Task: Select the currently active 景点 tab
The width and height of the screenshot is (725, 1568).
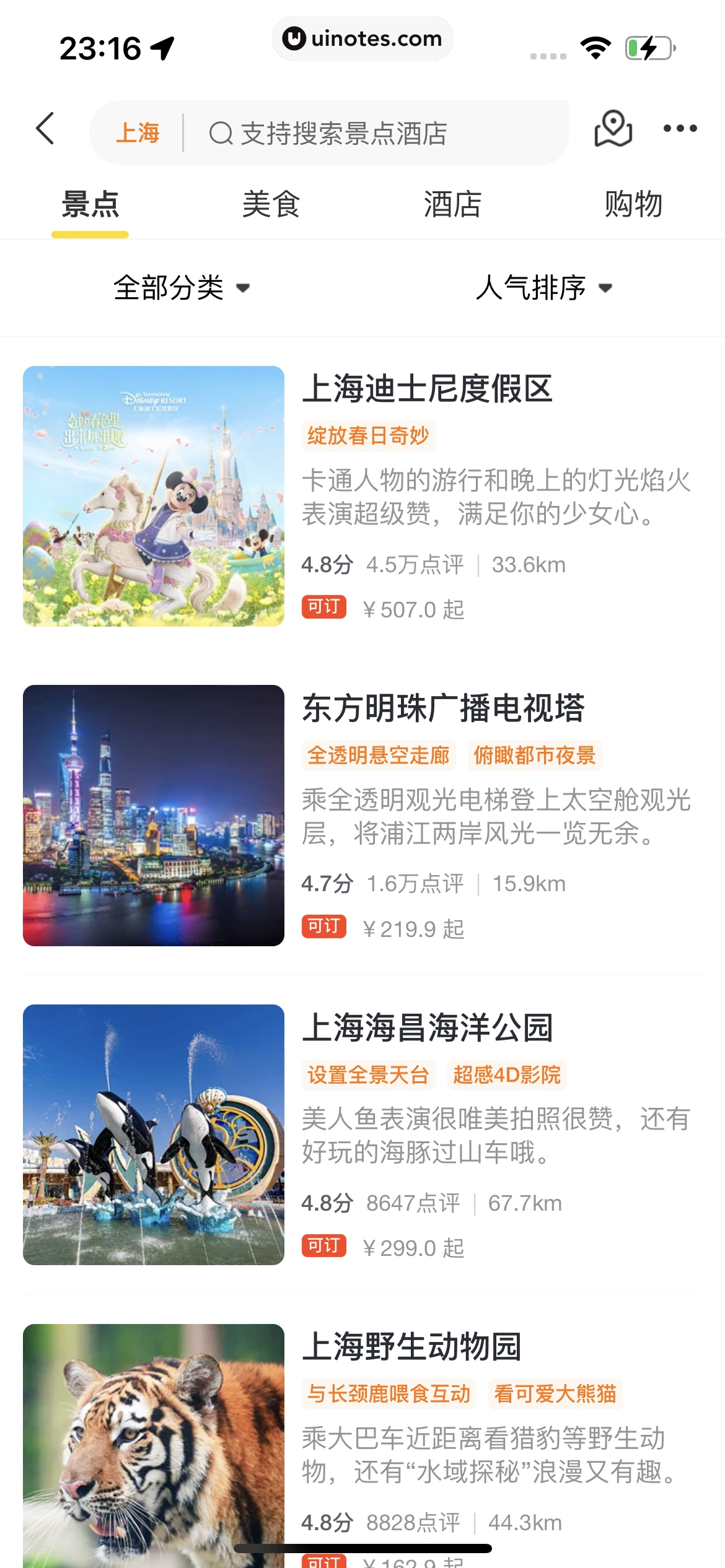Action: point(90,204)
